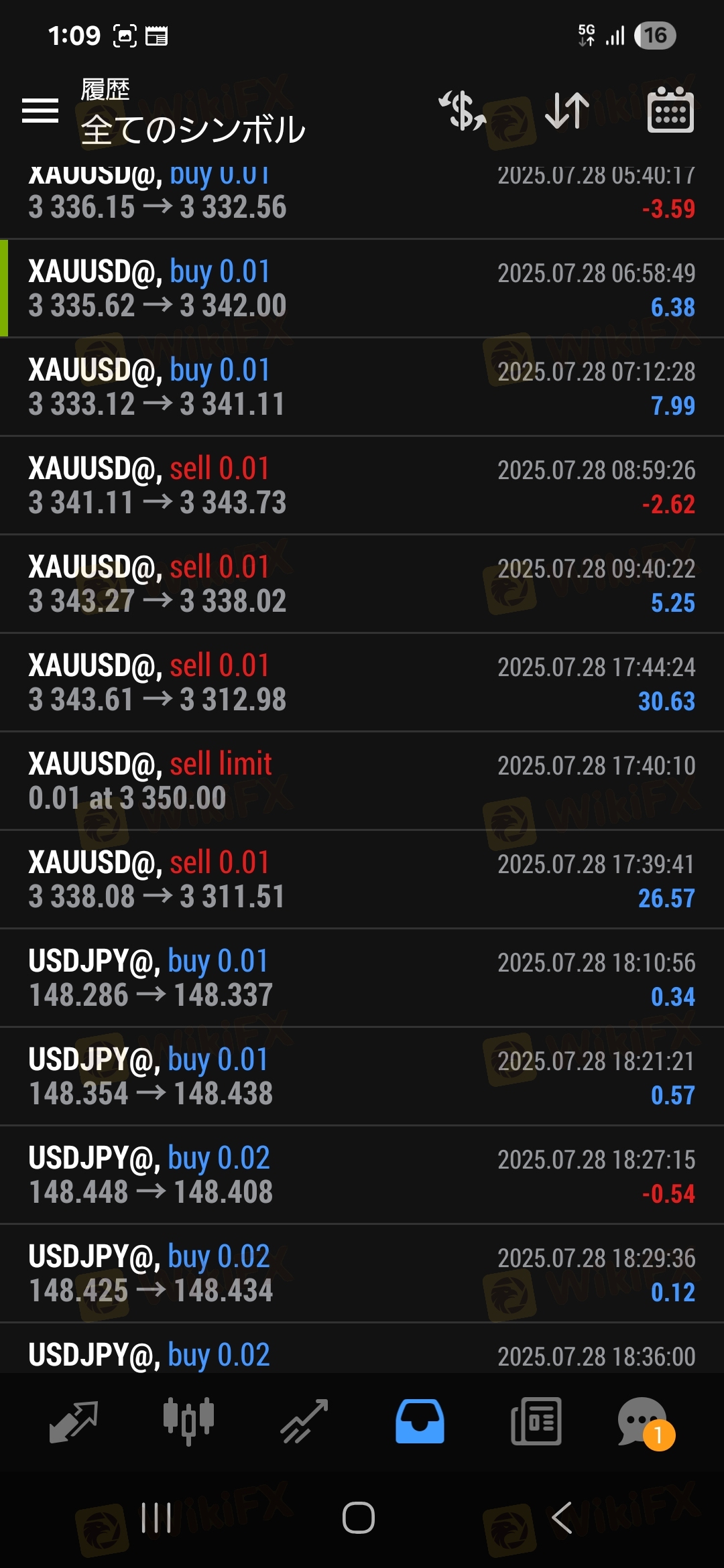Tap the system home button
The height and width of the screenshot is (1568, 724).
359,1518
